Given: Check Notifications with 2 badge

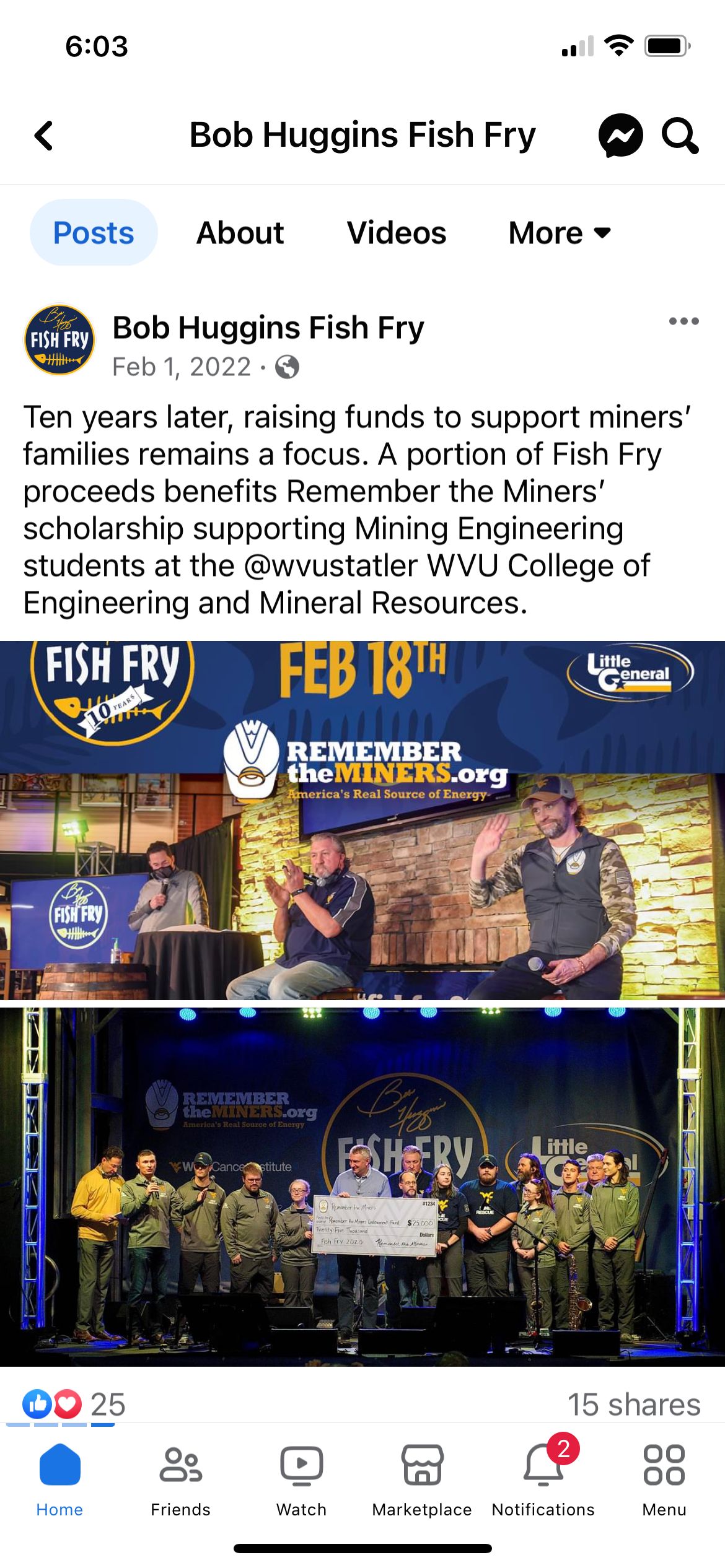Looking at the screenshot, I should click(543, 1480).
